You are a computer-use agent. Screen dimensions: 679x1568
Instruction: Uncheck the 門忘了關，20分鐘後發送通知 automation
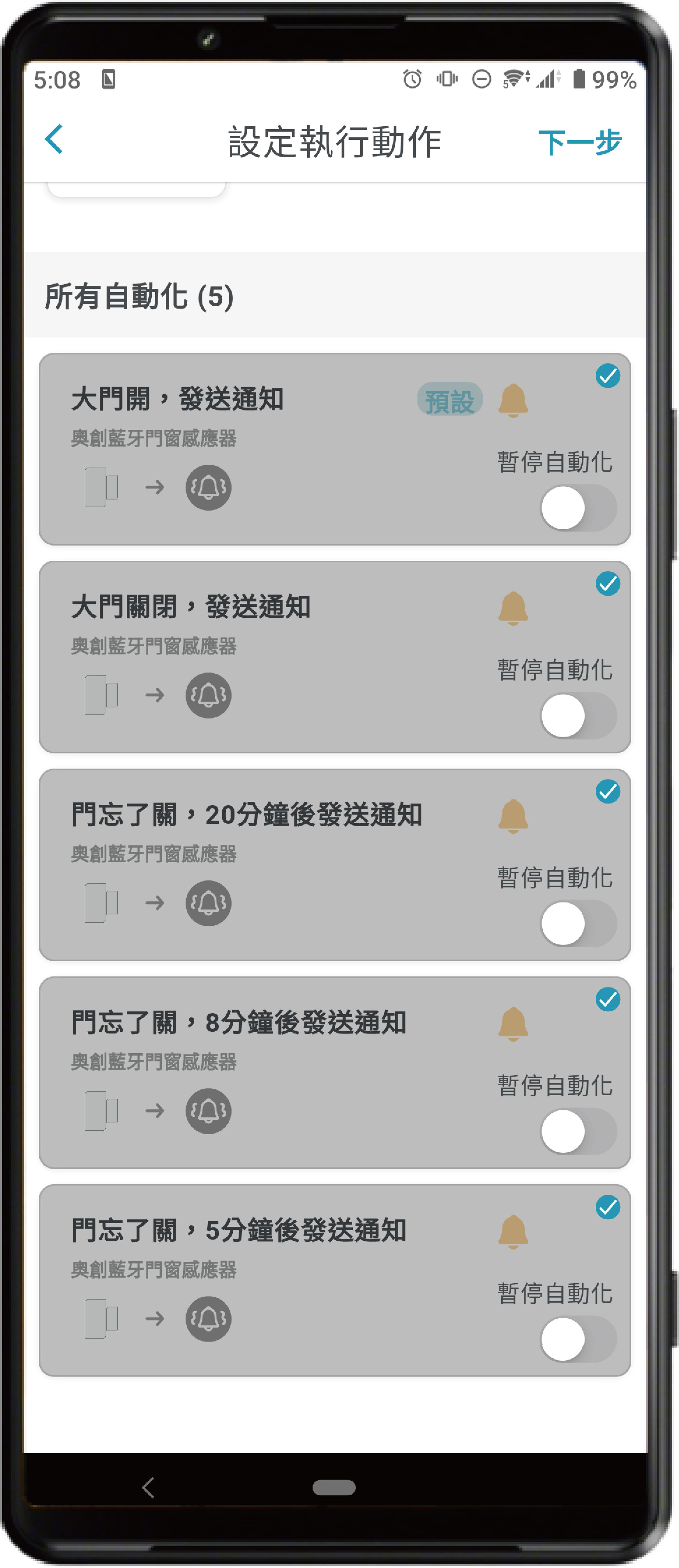pyautogui.click(x=607, y=791)
